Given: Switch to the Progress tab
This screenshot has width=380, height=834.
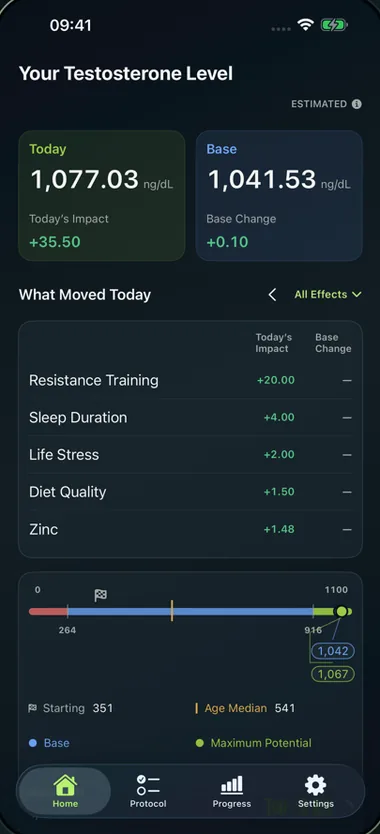Looking at the screenshot, I should [x=232, y=791].
